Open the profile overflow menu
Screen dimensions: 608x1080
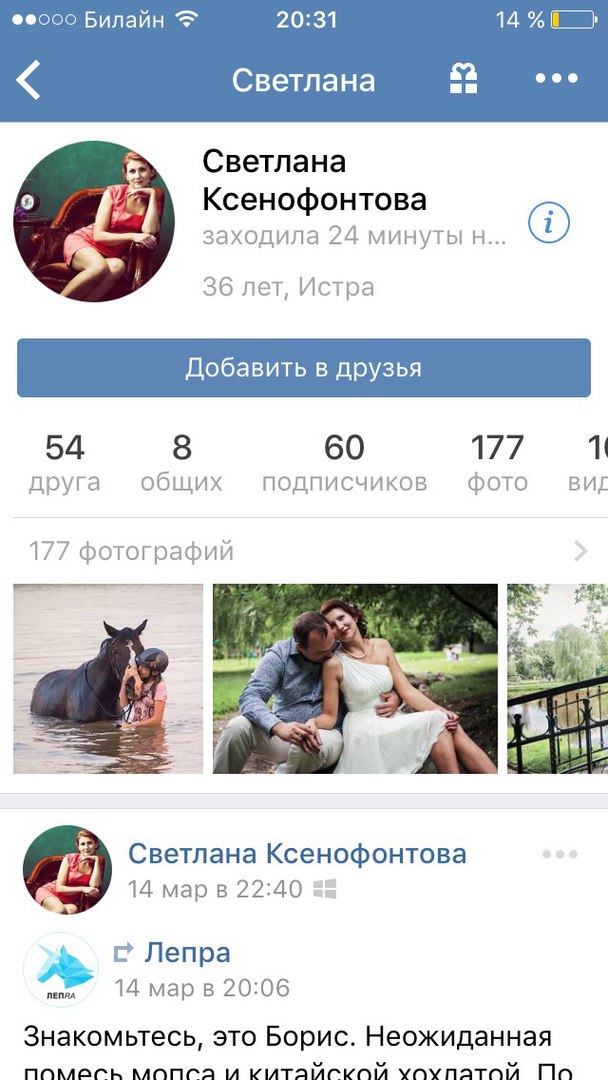(x=556, y=79)
